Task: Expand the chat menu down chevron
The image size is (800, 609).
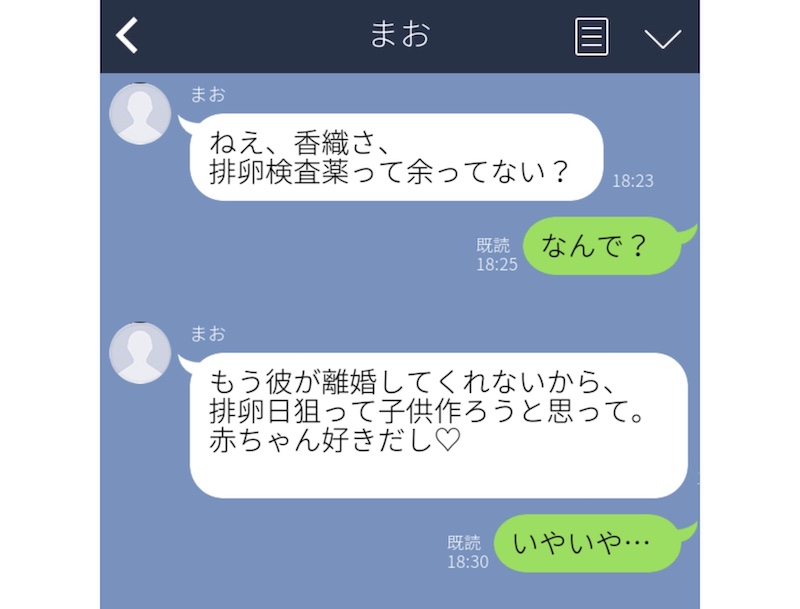Action: [x=662, y=38]
